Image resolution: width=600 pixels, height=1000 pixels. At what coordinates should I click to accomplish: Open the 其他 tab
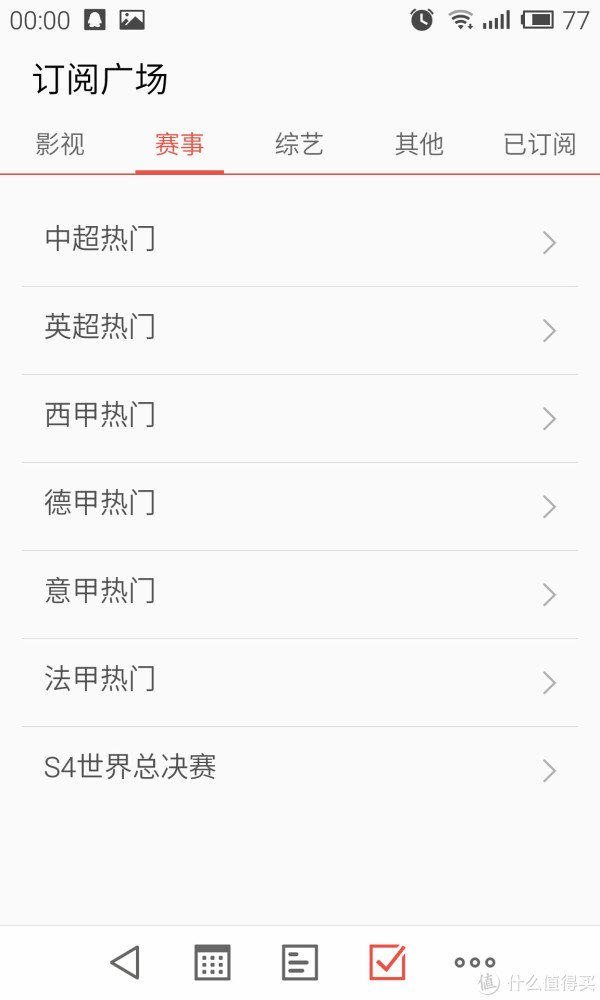click(419, 144)
